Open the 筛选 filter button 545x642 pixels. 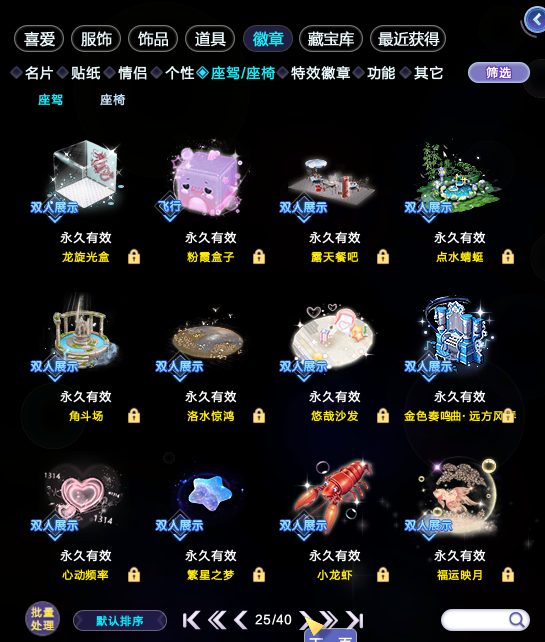pyautogui.click(x=499, y=72)
